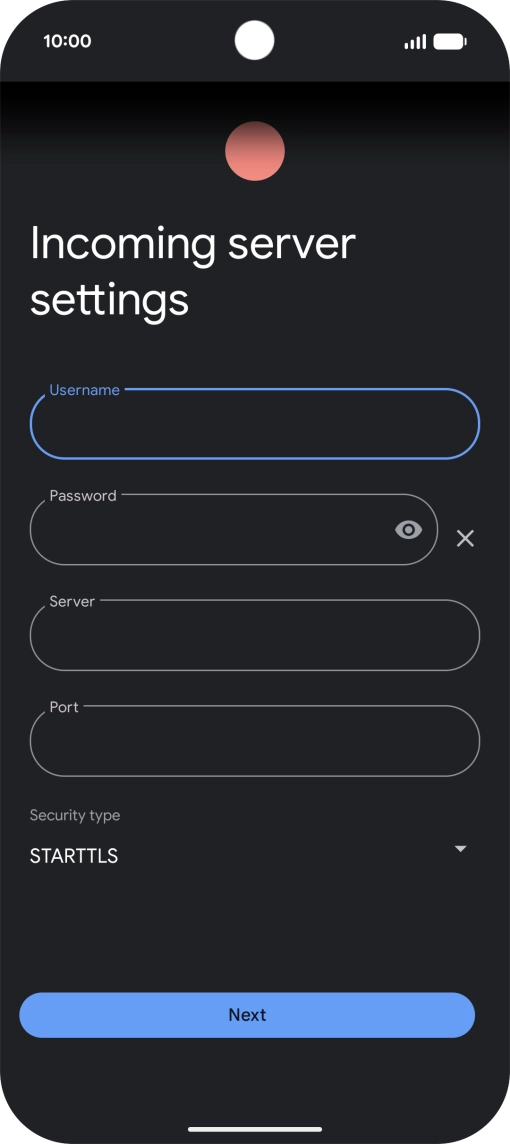Continue with the Next button
The height and width of the screenshot is (1144, 510).
(x=247, y=1015)
